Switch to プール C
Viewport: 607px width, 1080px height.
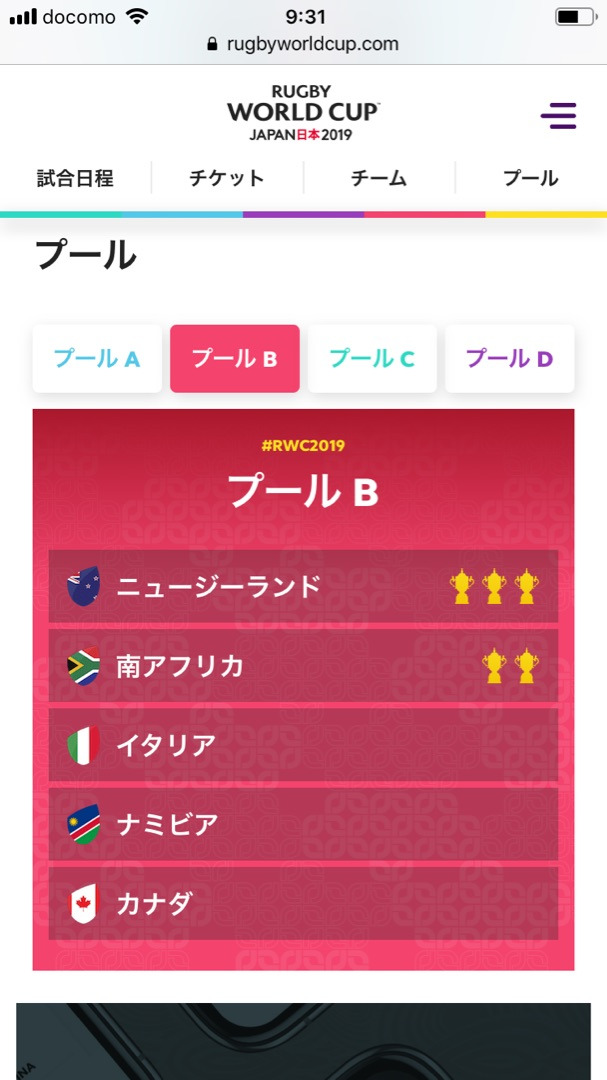pos(372,359)
